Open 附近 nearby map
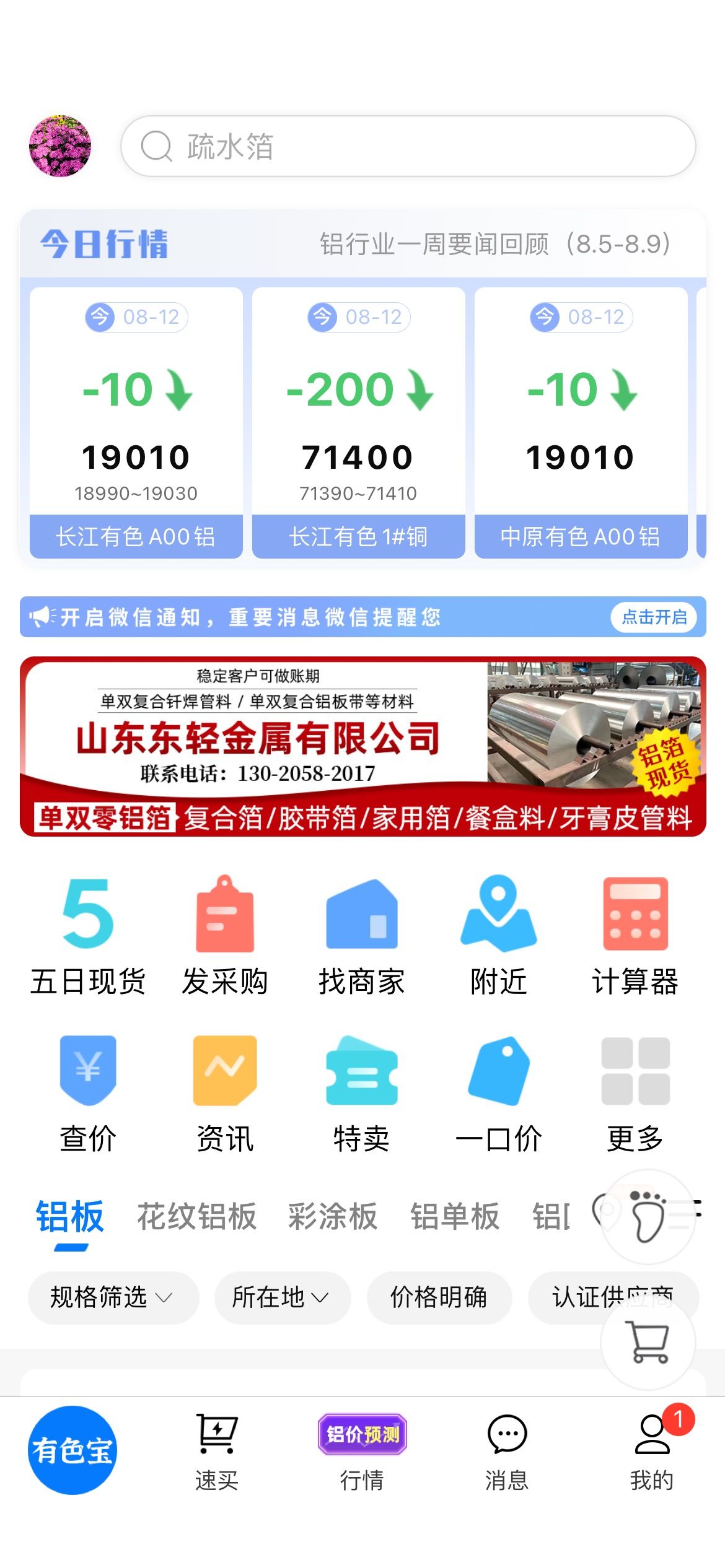This screenshot has height=1568, width=725. point(499,936)
